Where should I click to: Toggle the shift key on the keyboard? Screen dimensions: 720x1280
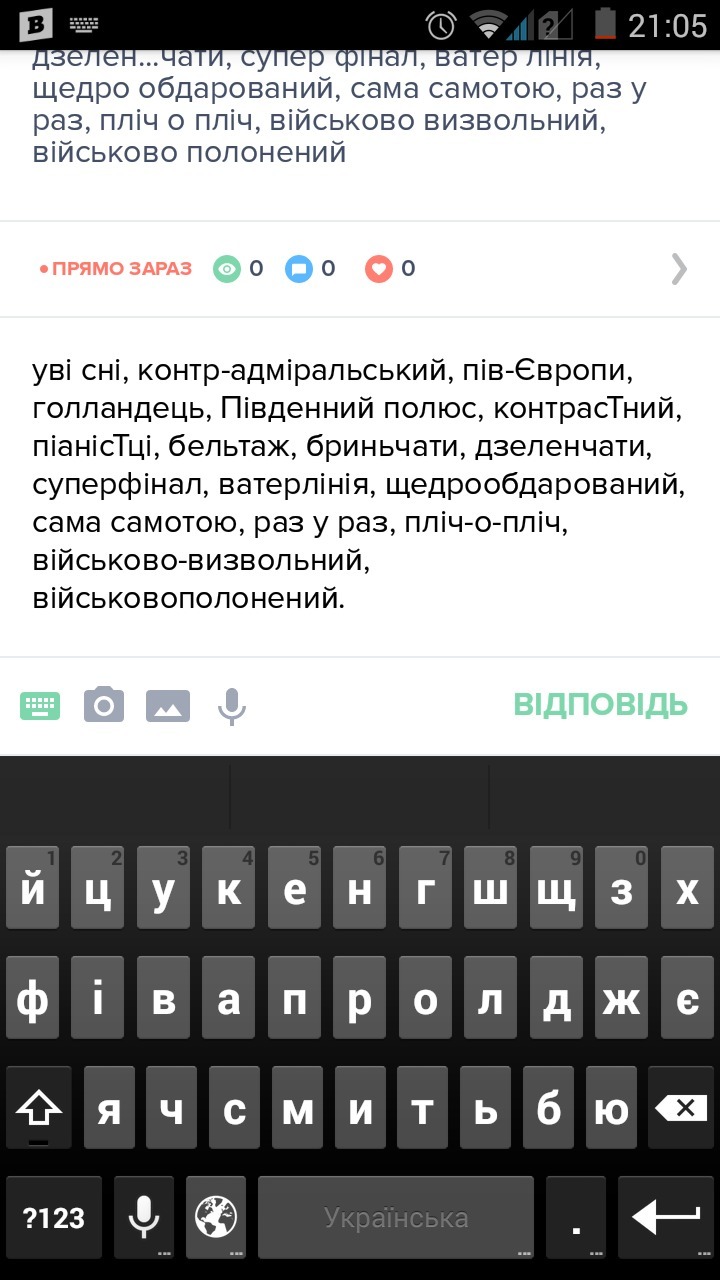click(x=39, y=1108)
